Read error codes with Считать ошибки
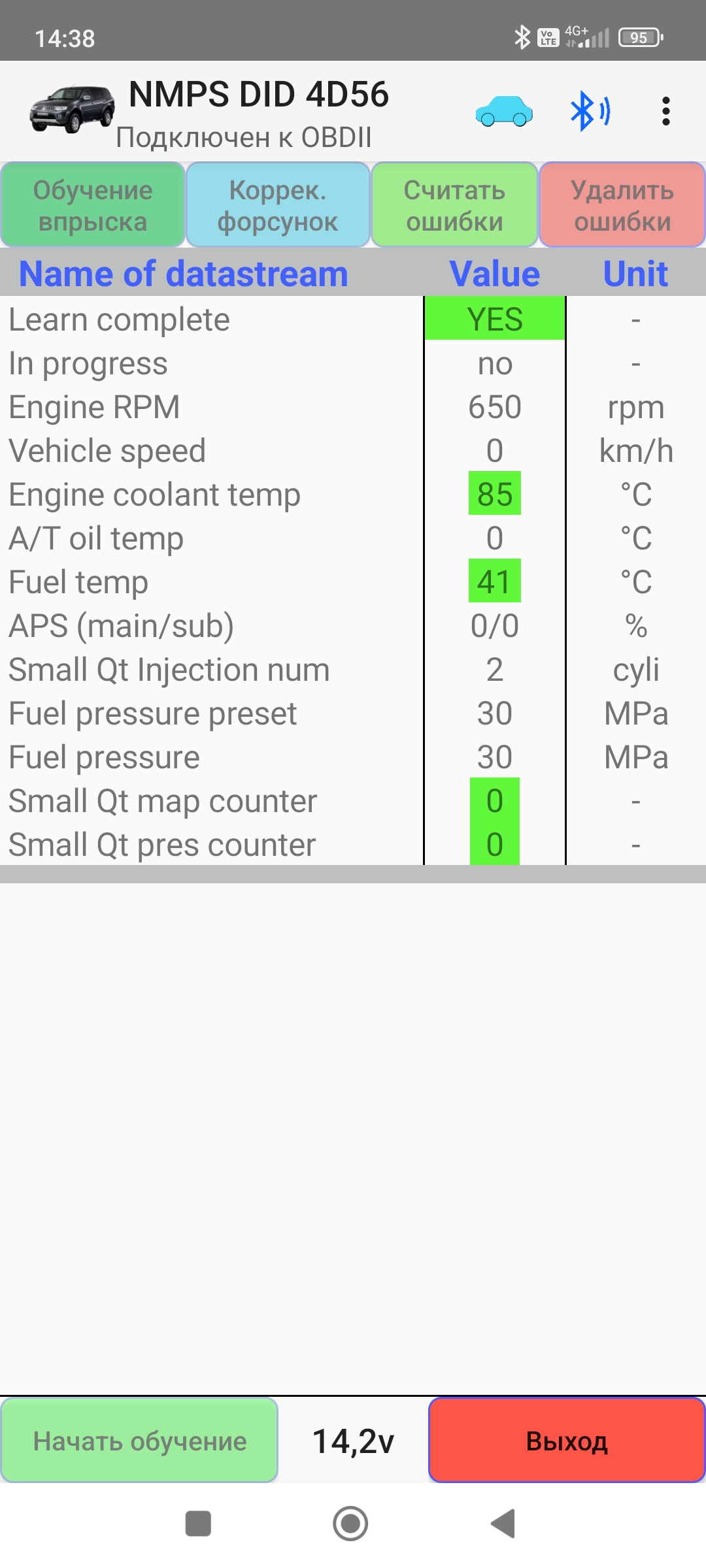This screenshot has height=1568, width=706. point(454,205)
